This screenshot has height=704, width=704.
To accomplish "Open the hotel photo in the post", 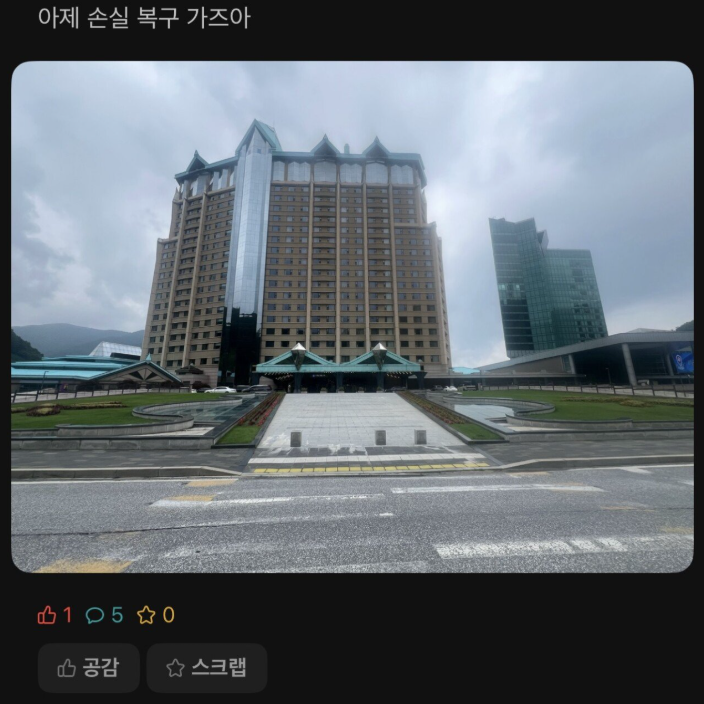I will [352, 317].
